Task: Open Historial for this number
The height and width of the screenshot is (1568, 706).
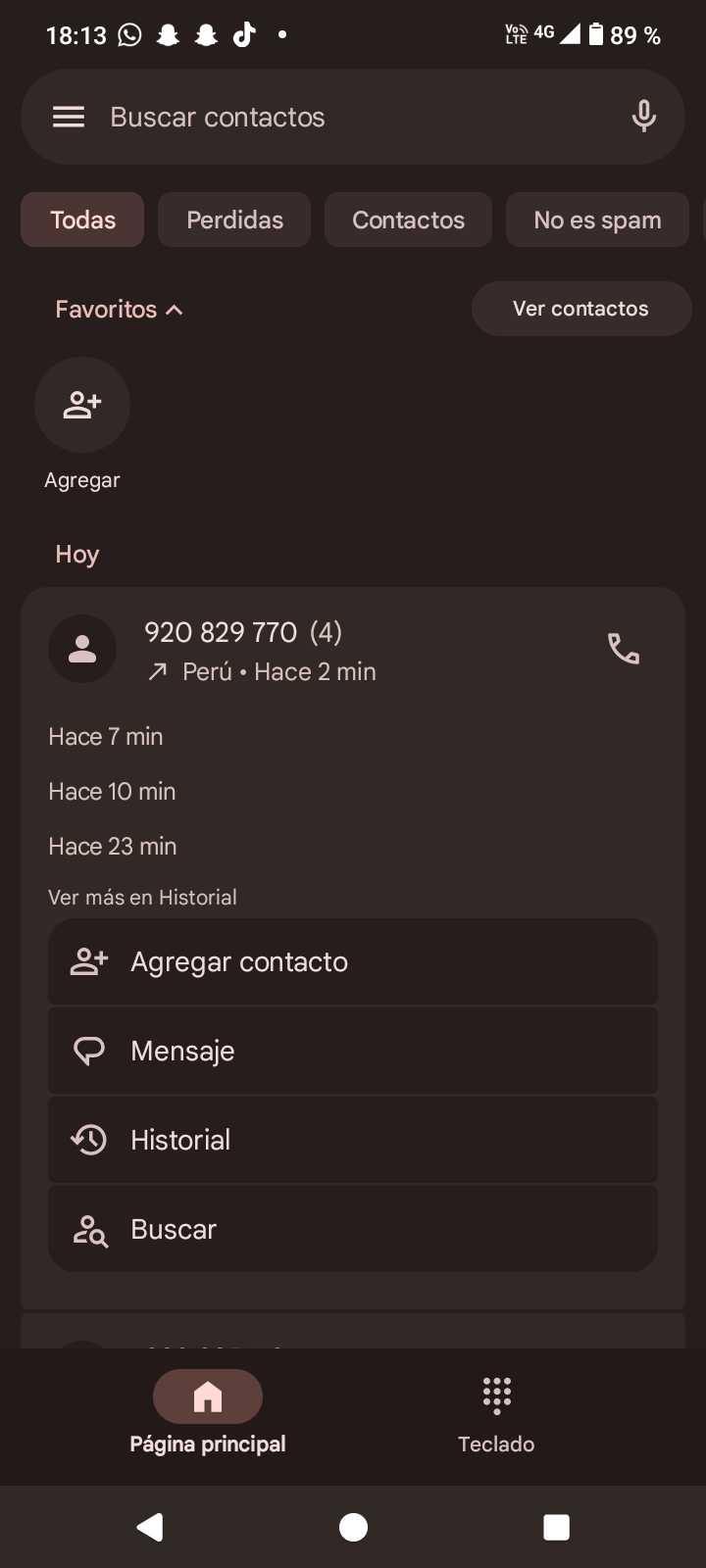Action: pos(353,1141)
